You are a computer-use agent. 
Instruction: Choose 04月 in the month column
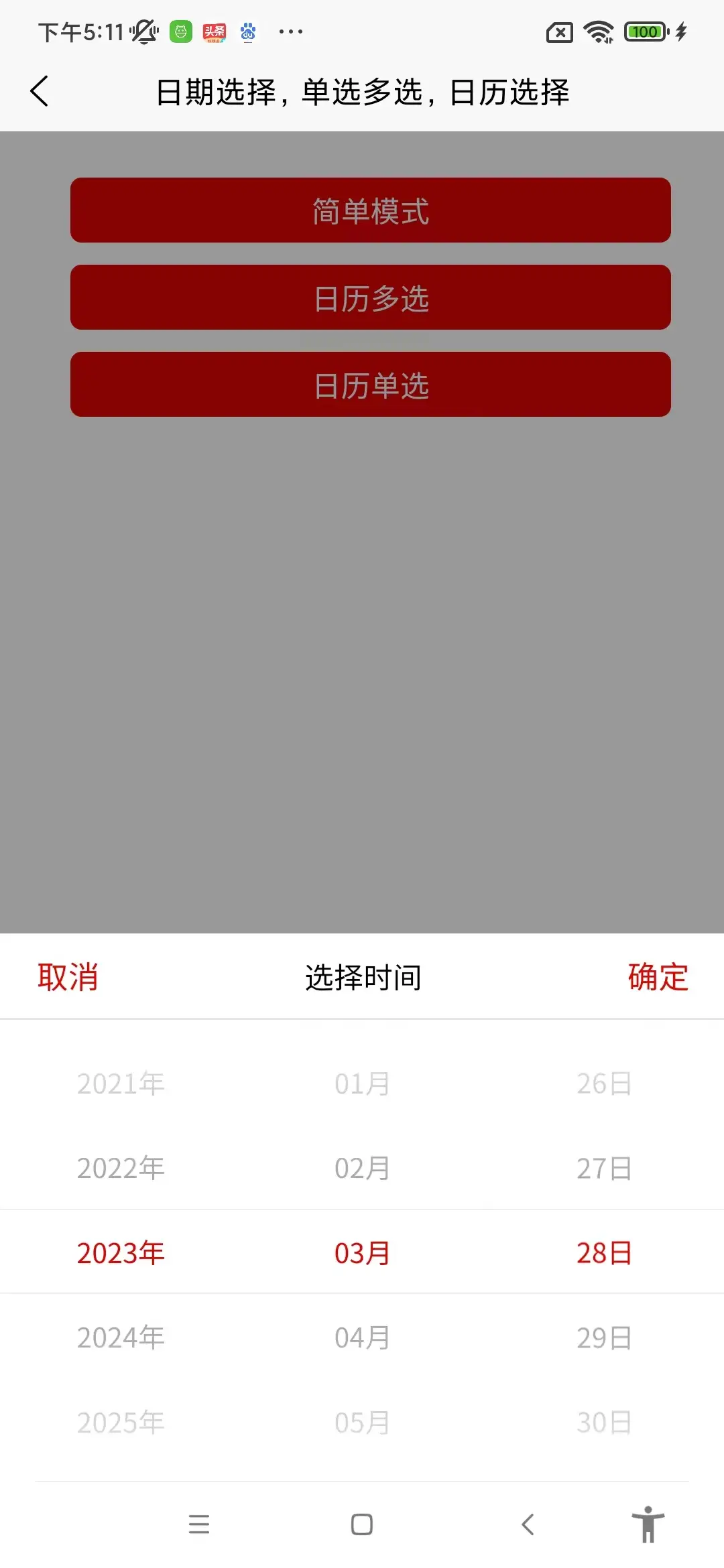[362, 1337]
